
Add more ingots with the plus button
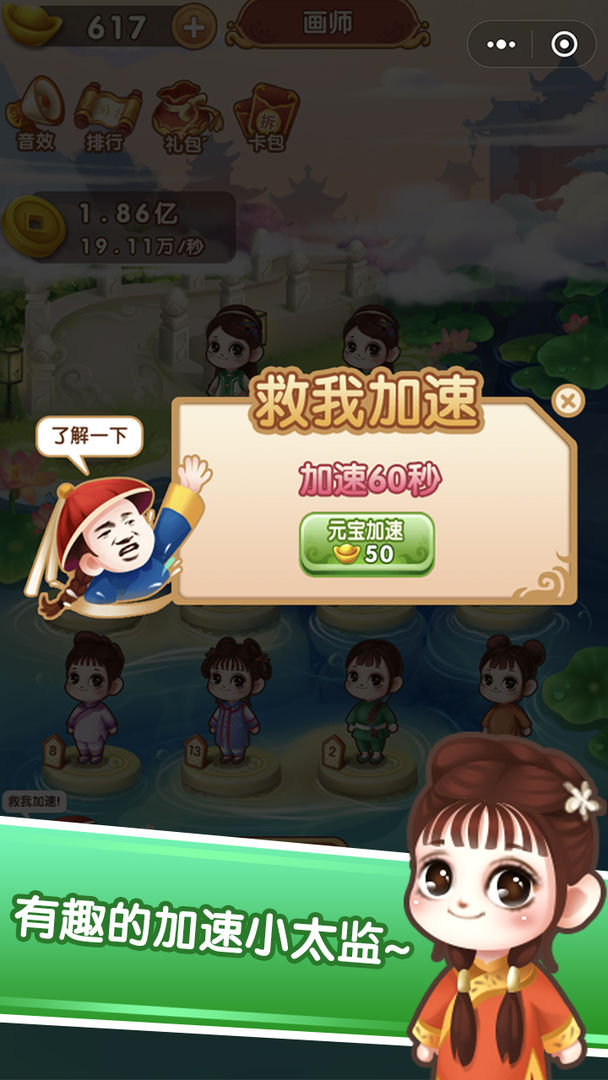(194, 28)
